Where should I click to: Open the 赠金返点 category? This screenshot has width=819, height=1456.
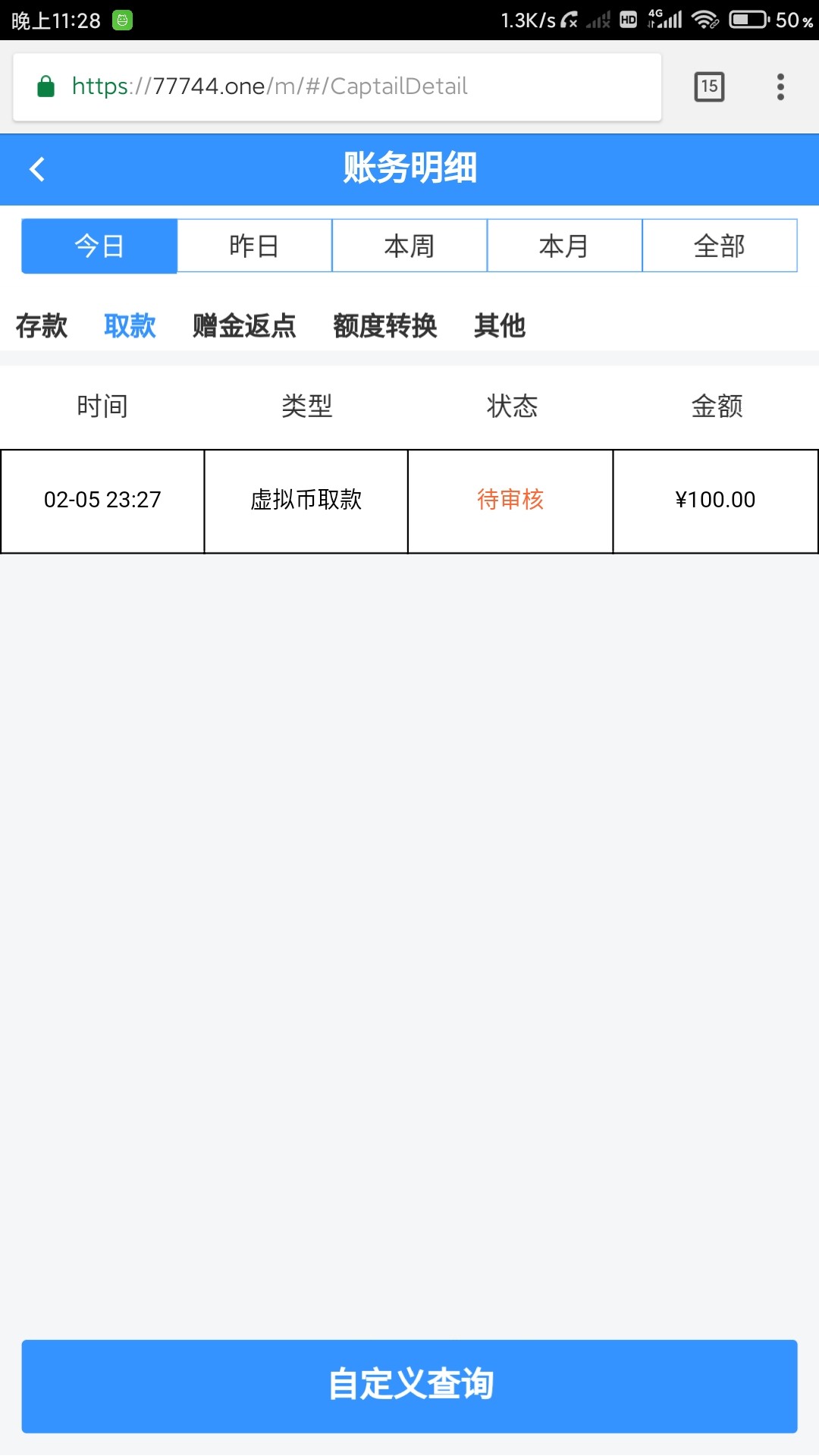(244, 326)
